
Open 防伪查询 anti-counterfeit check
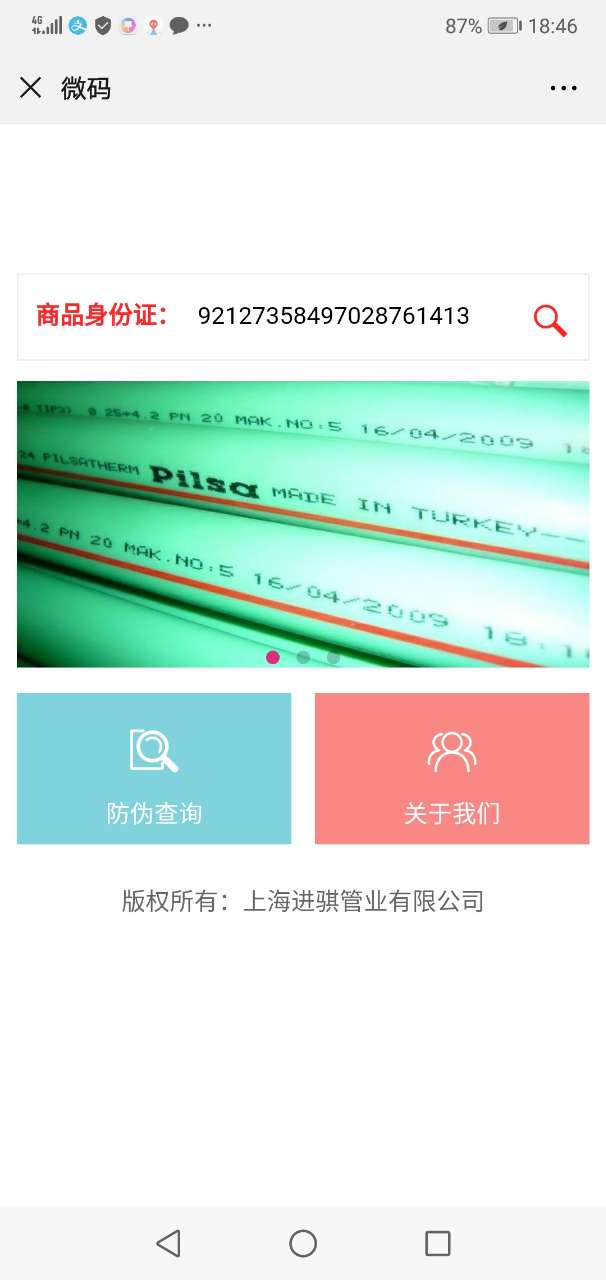point(154,768)
